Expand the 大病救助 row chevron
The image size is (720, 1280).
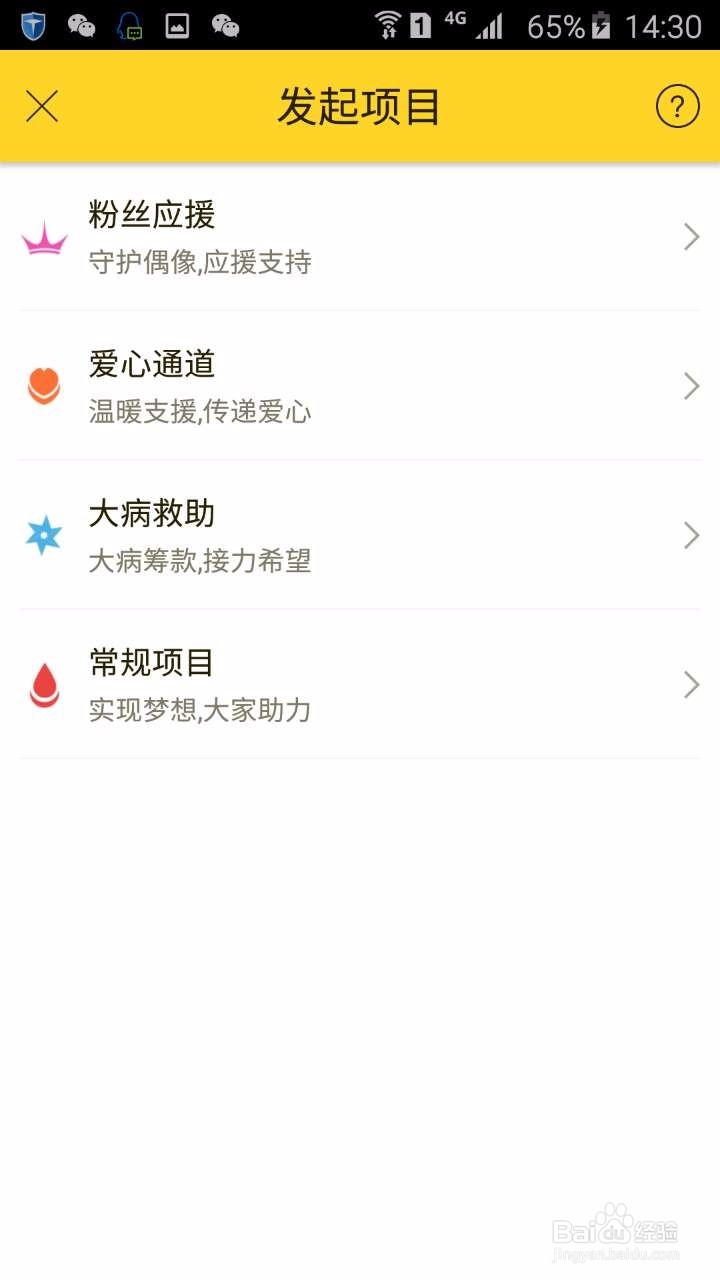pos(691,535)
